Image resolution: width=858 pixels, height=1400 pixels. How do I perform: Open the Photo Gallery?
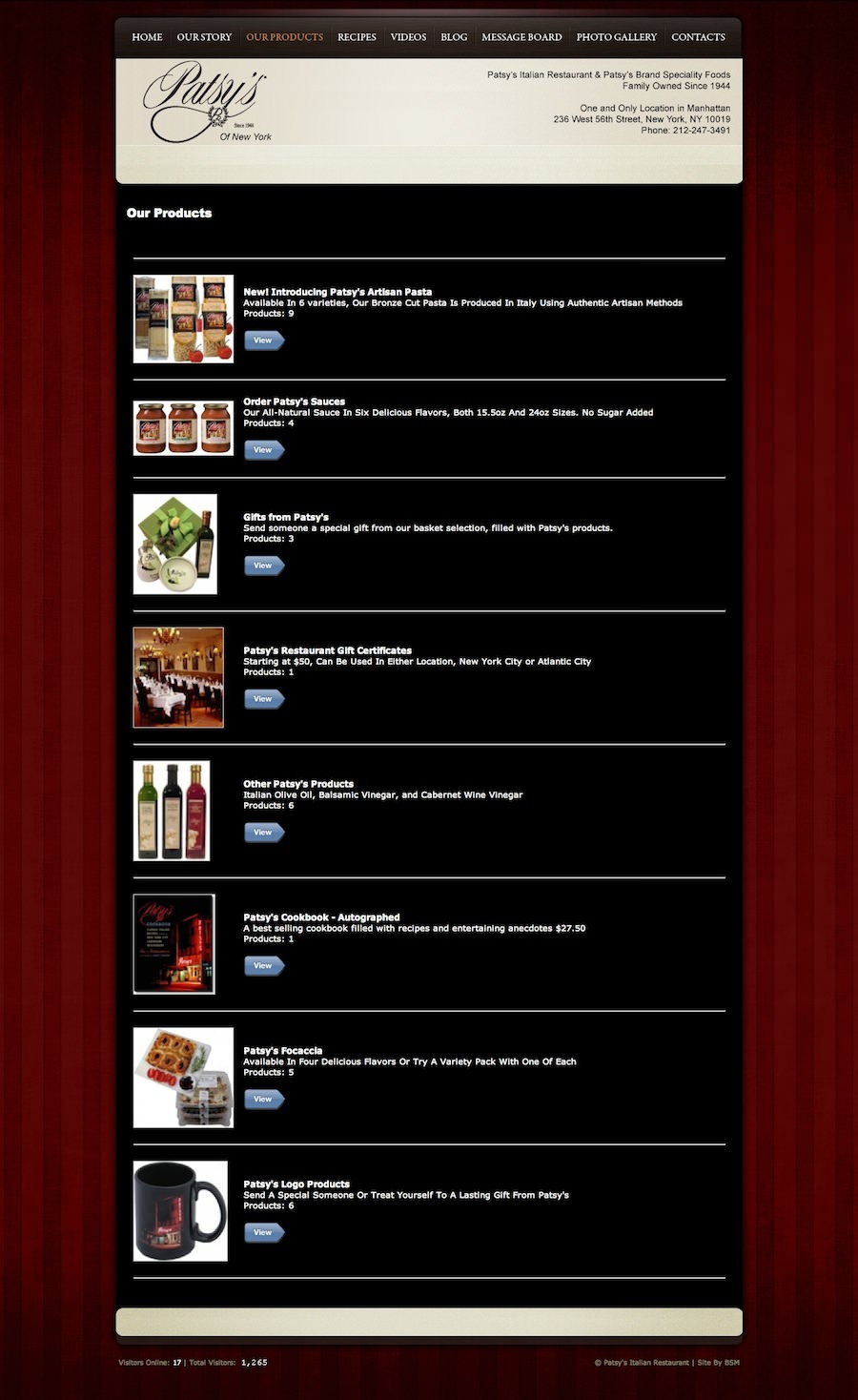click(x=616, y=37)
